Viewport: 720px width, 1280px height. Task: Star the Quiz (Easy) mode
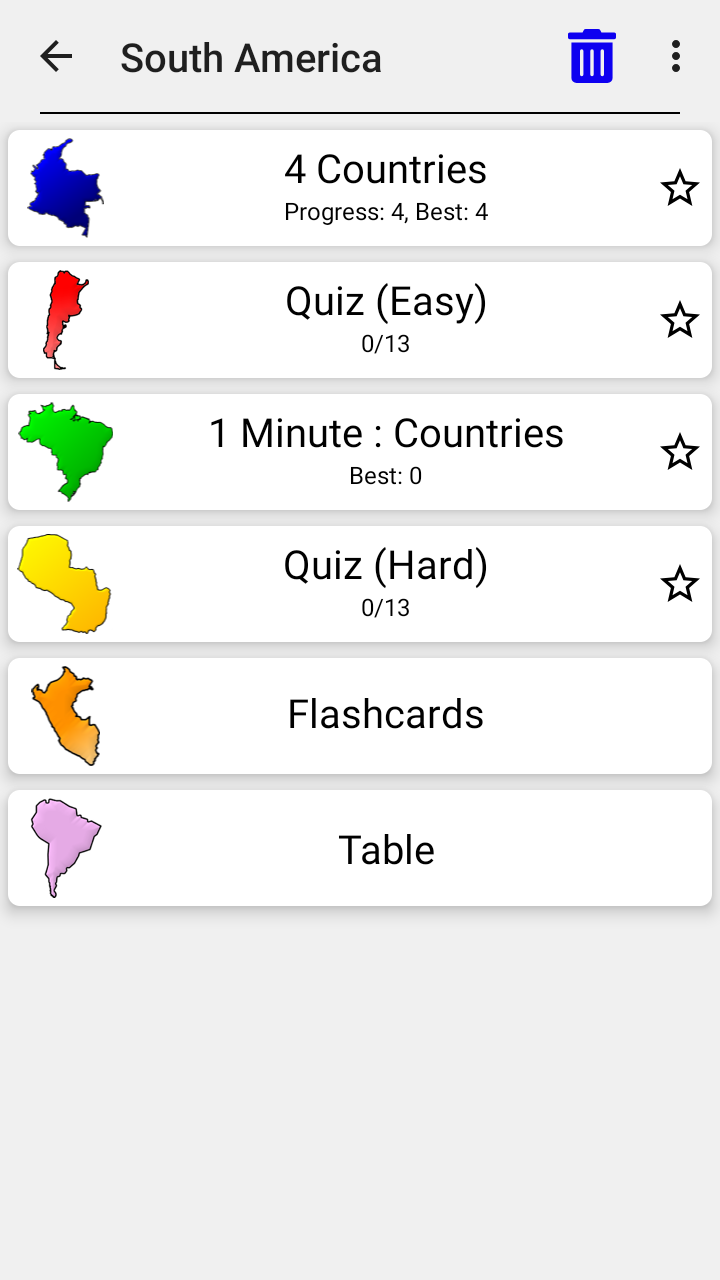pyautogui.click(x=680, y=320)
